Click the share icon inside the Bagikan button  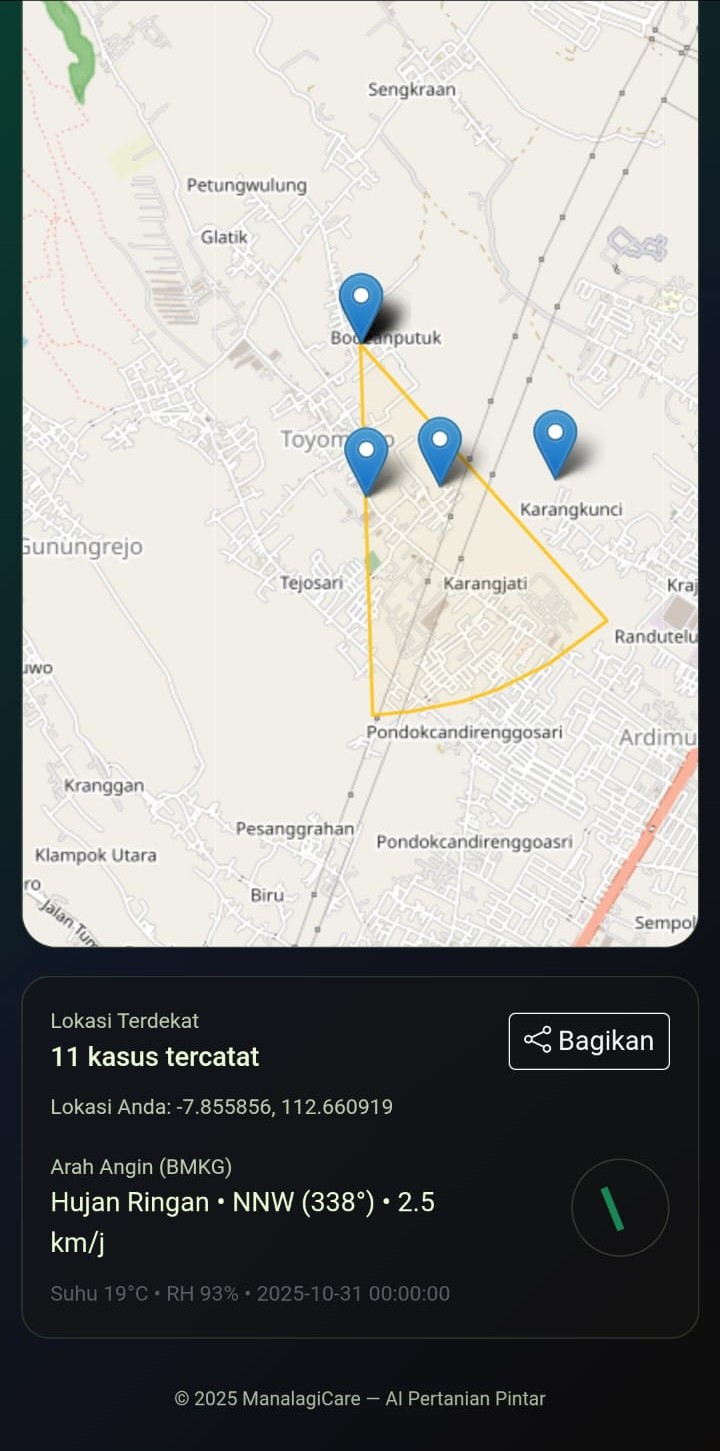pos(536,1041)
